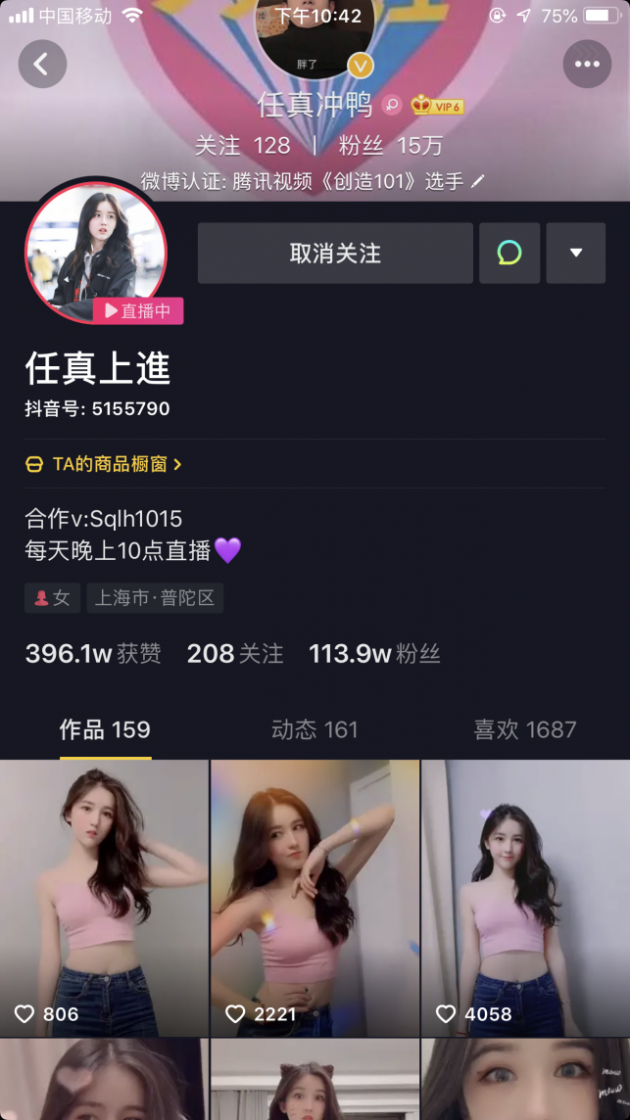Go back using the top-left arrow

[x=42, y=65]
